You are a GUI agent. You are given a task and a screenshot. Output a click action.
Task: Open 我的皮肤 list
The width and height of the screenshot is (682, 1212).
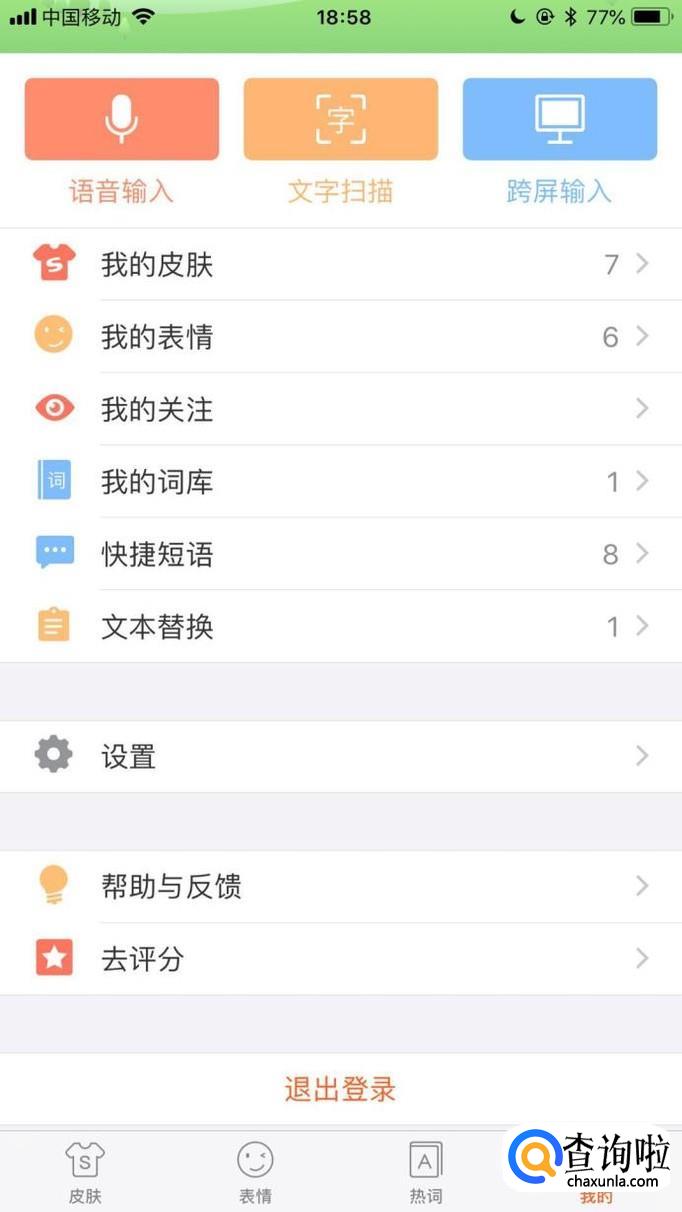pyautogui.click(x=340, y=265)
